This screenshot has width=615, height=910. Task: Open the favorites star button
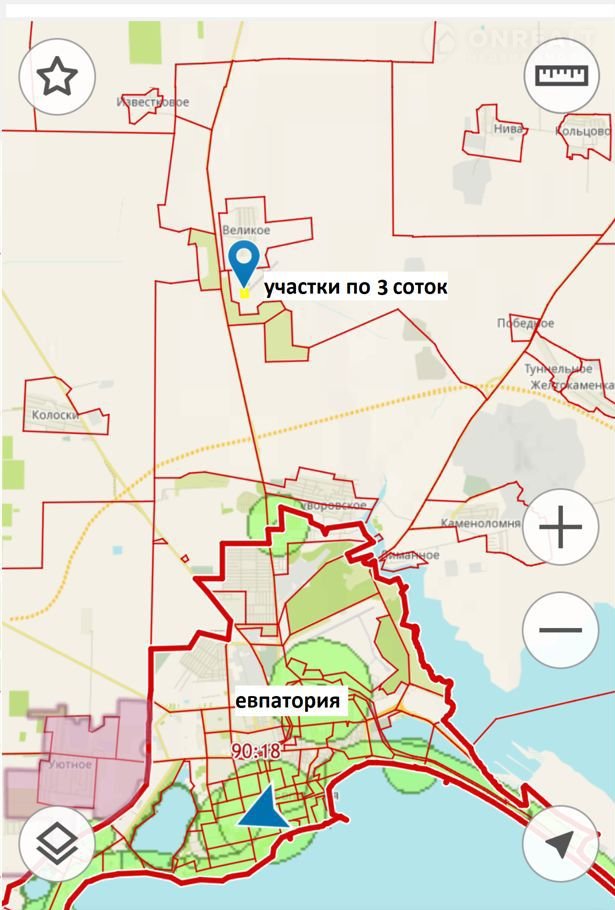[x=57, y=76]
